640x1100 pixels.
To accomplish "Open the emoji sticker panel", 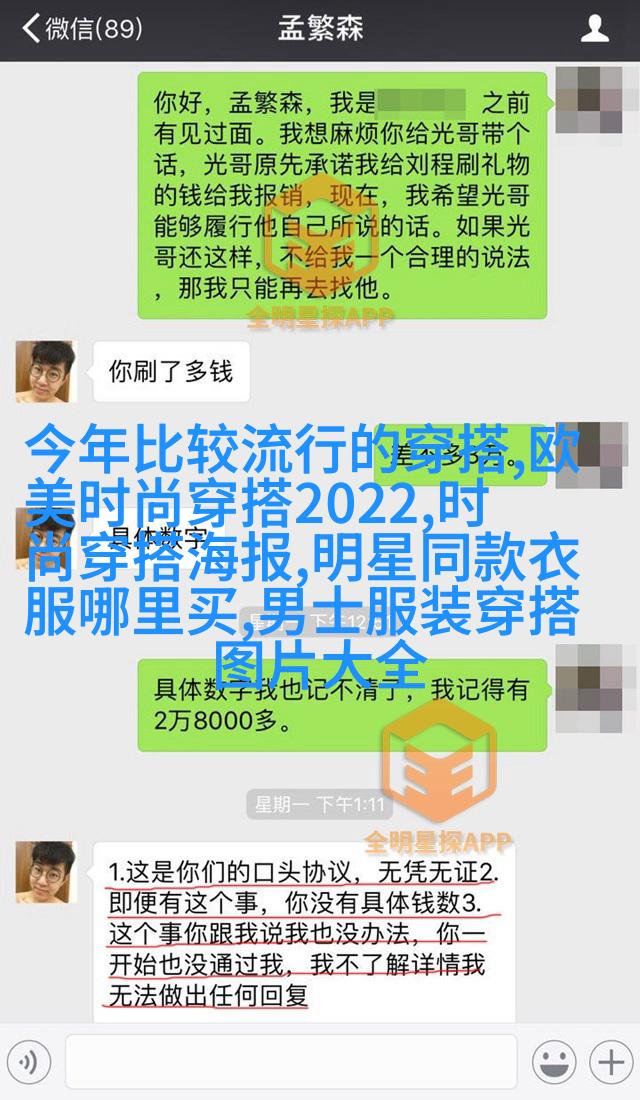I will pyautogui.click(x=553, y=1061).
